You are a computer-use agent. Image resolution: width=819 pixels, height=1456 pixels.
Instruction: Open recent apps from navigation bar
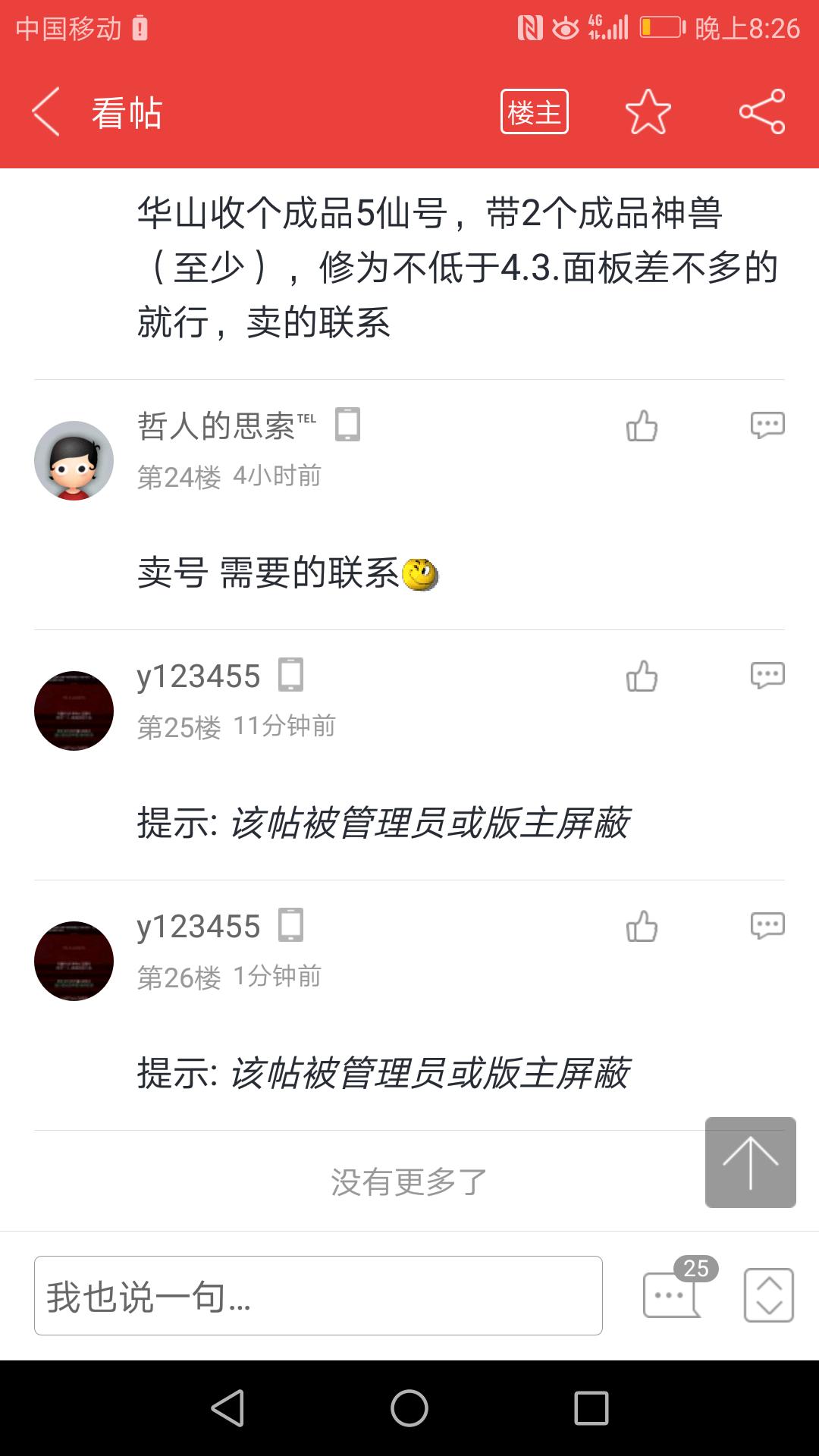(x=591, y=1408)
